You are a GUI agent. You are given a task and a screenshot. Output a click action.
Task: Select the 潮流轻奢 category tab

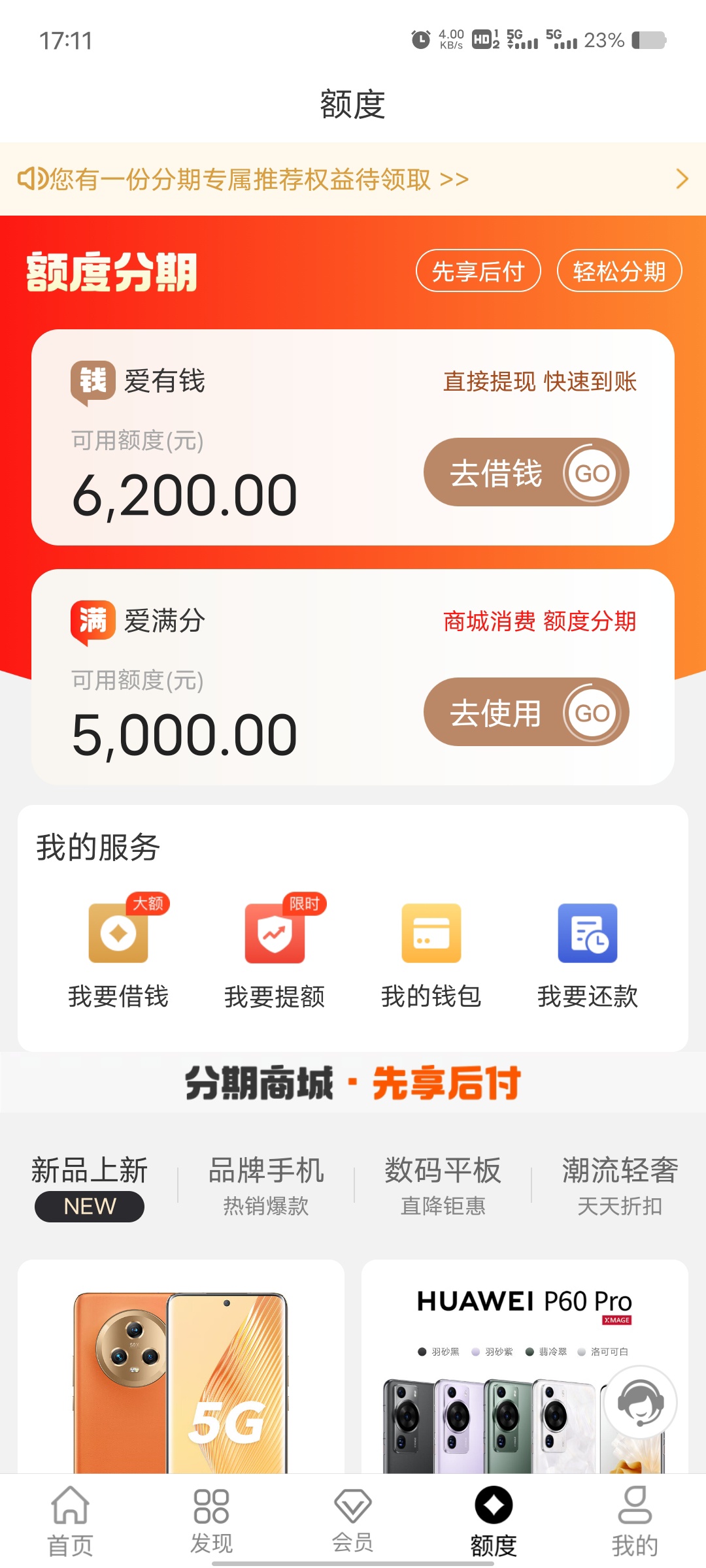[620, 1186]
